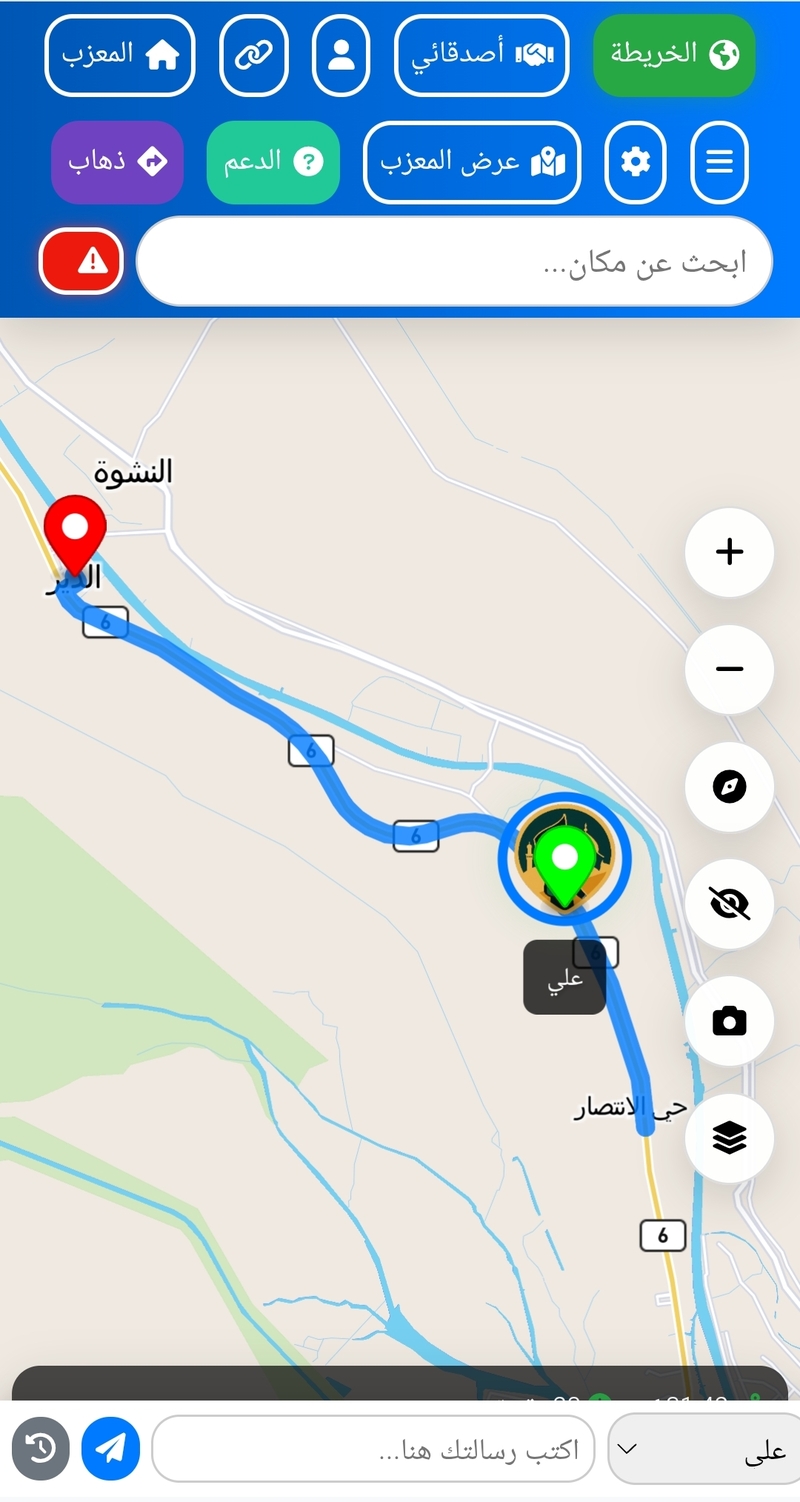Screen dimensions: 800x1502
Task: Zoom out the map with minus
Action: point(729,669)
